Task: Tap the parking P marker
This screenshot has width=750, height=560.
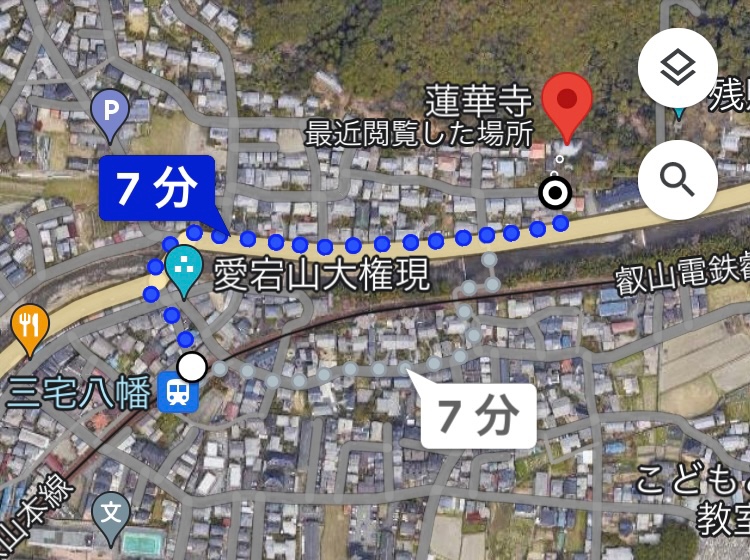Action: [109, 109]
